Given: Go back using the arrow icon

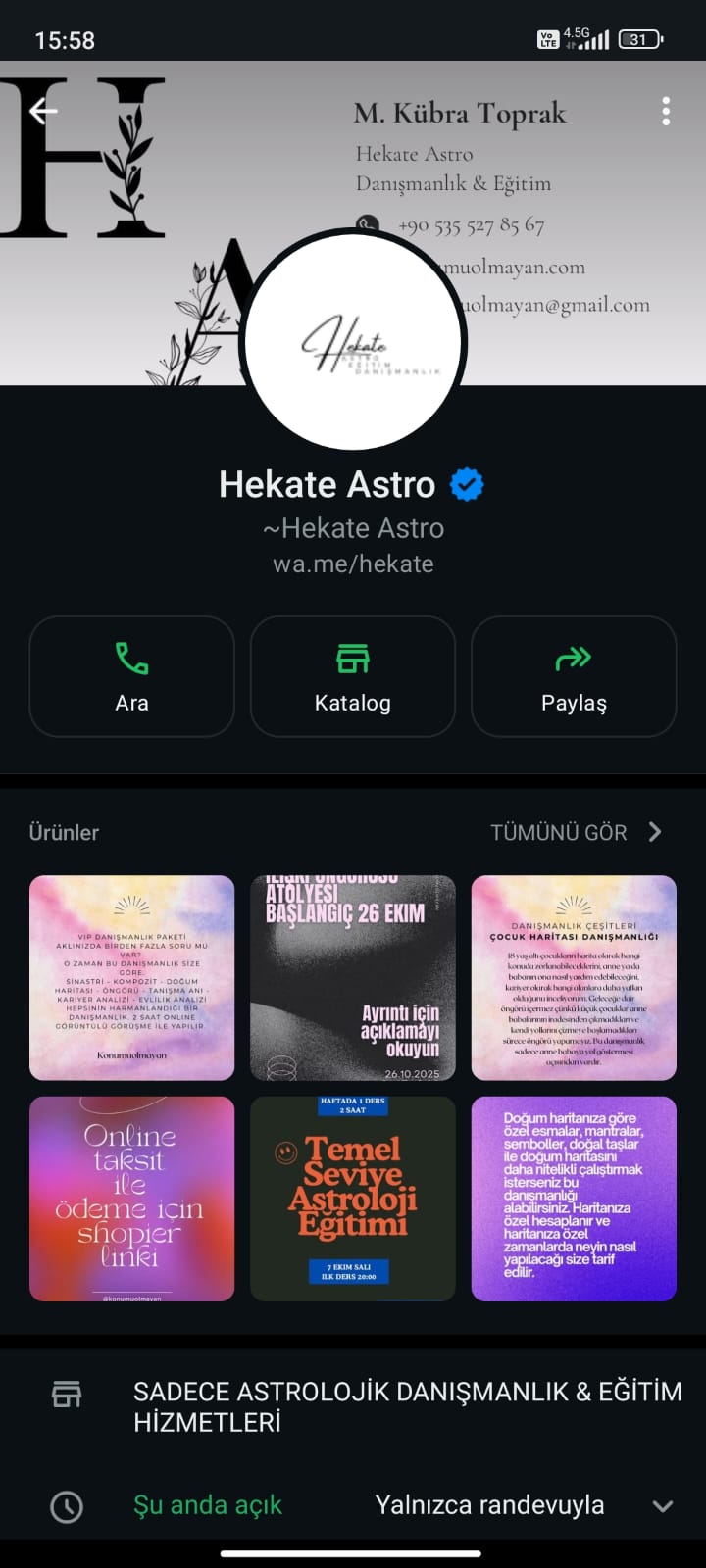Looking at the screenshot, I should point(43,112).
